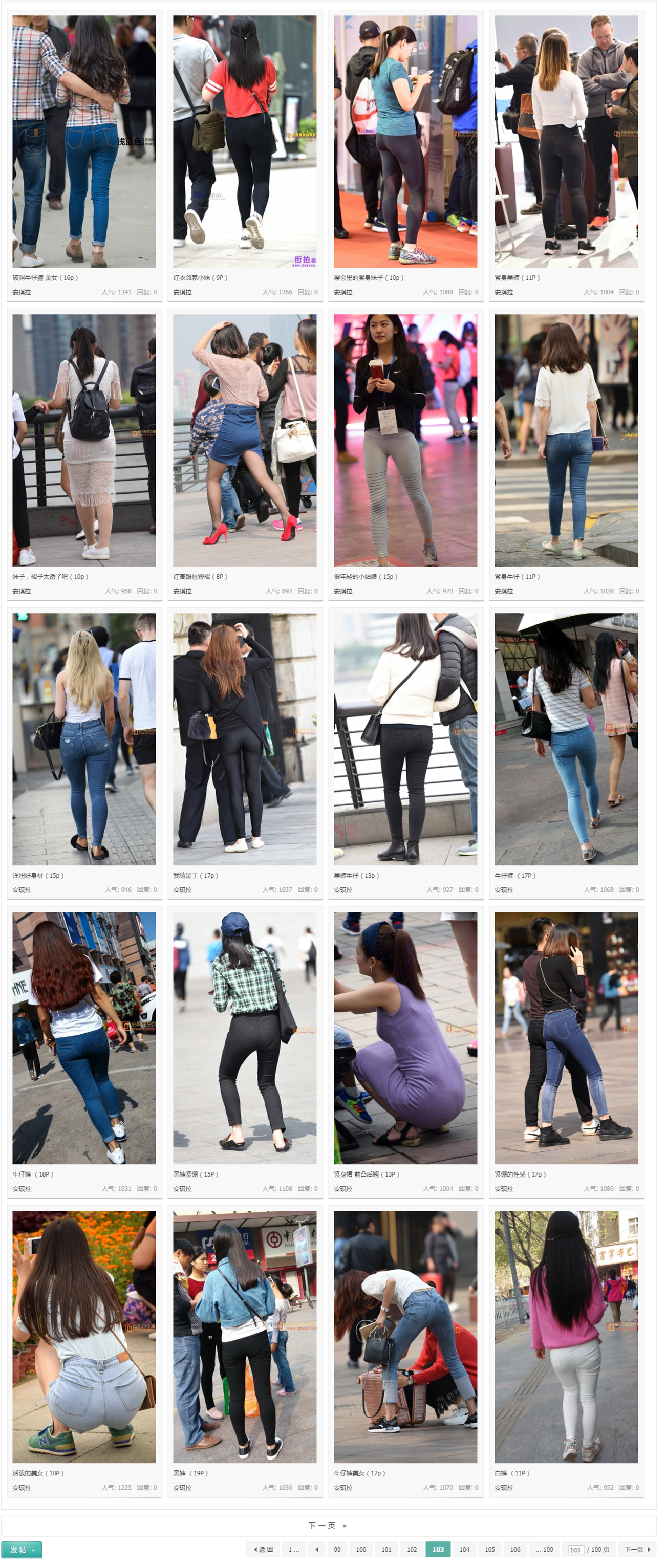The image size is (666, 1568).
Task: Tap the 发帖 post button
Action: pos(22,1549)
